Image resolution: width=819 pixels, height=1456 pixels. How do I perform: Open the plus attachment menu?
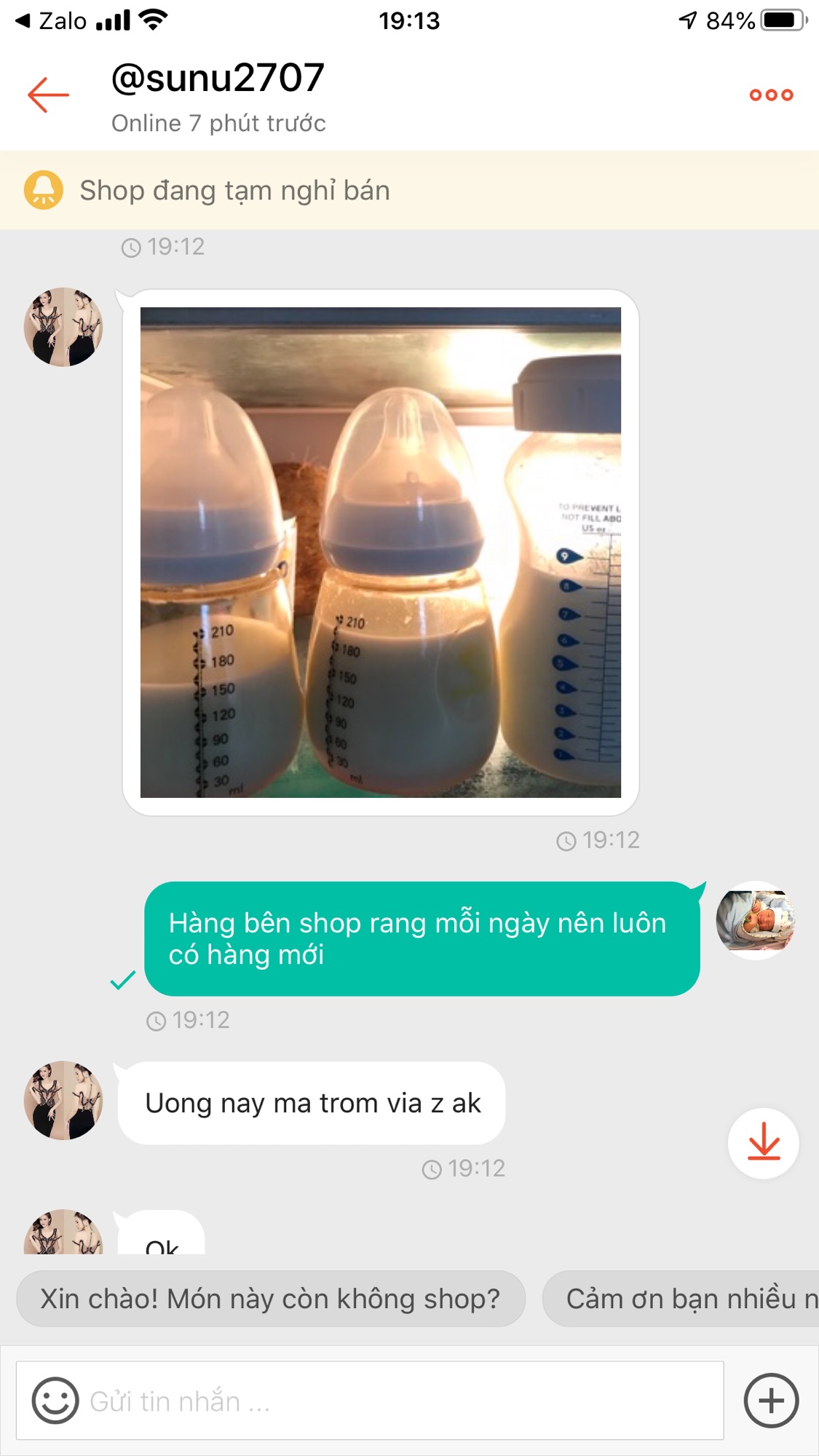pyautogui.click(x=771, y=1400)
